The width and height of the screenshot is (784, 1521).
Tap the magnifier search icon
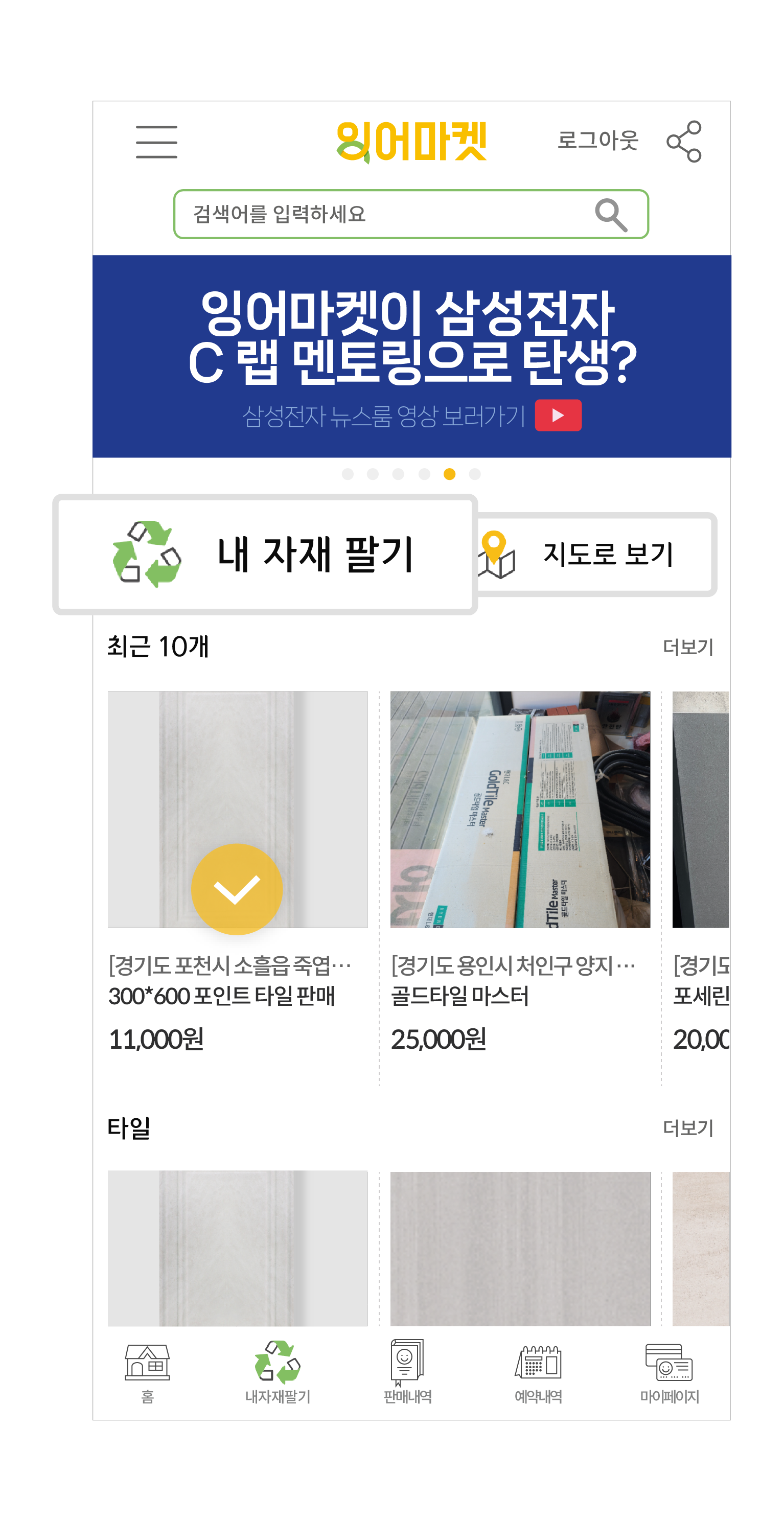[610, 214]
